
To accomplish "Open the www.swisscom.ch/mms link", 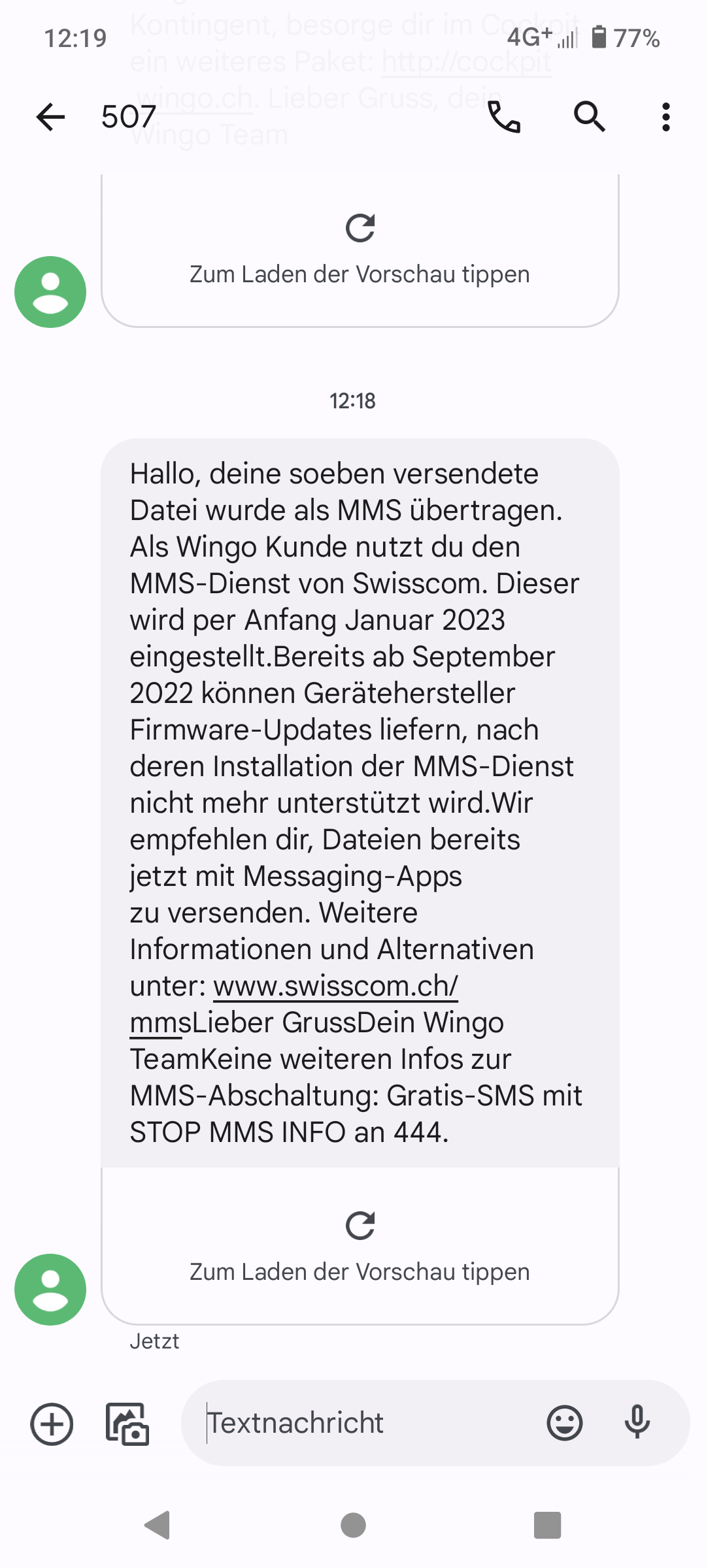I will pos(335,987).
